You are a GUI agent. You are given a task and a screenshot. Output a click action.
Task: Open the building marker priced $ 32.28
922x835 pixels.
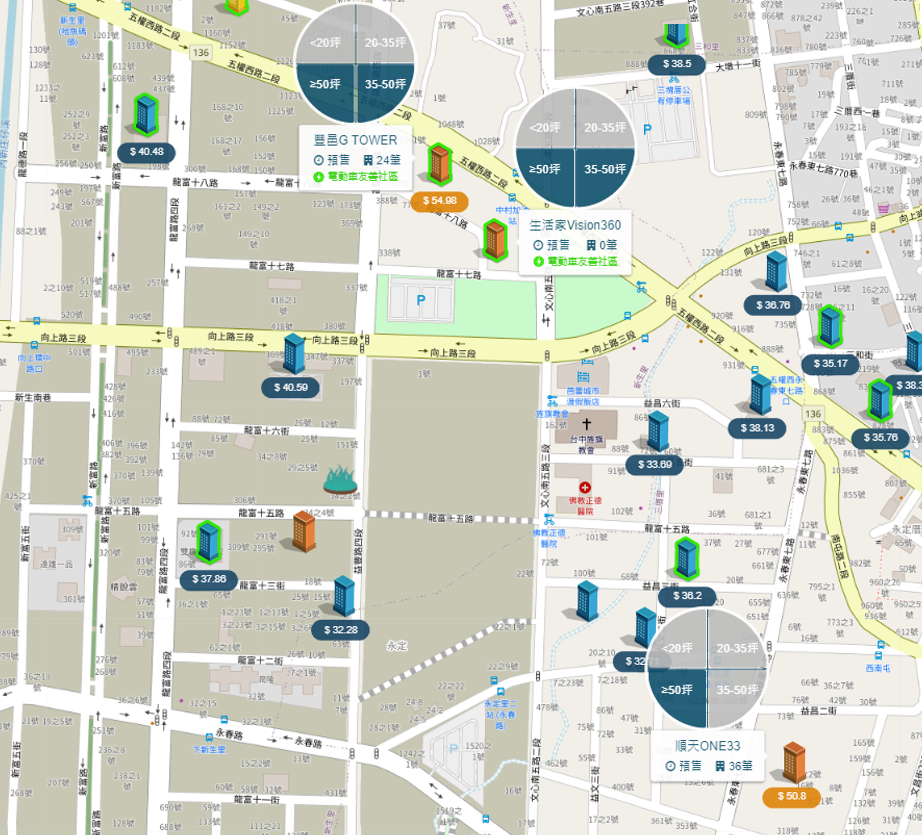pyautogui.click(x=343, y=597)
